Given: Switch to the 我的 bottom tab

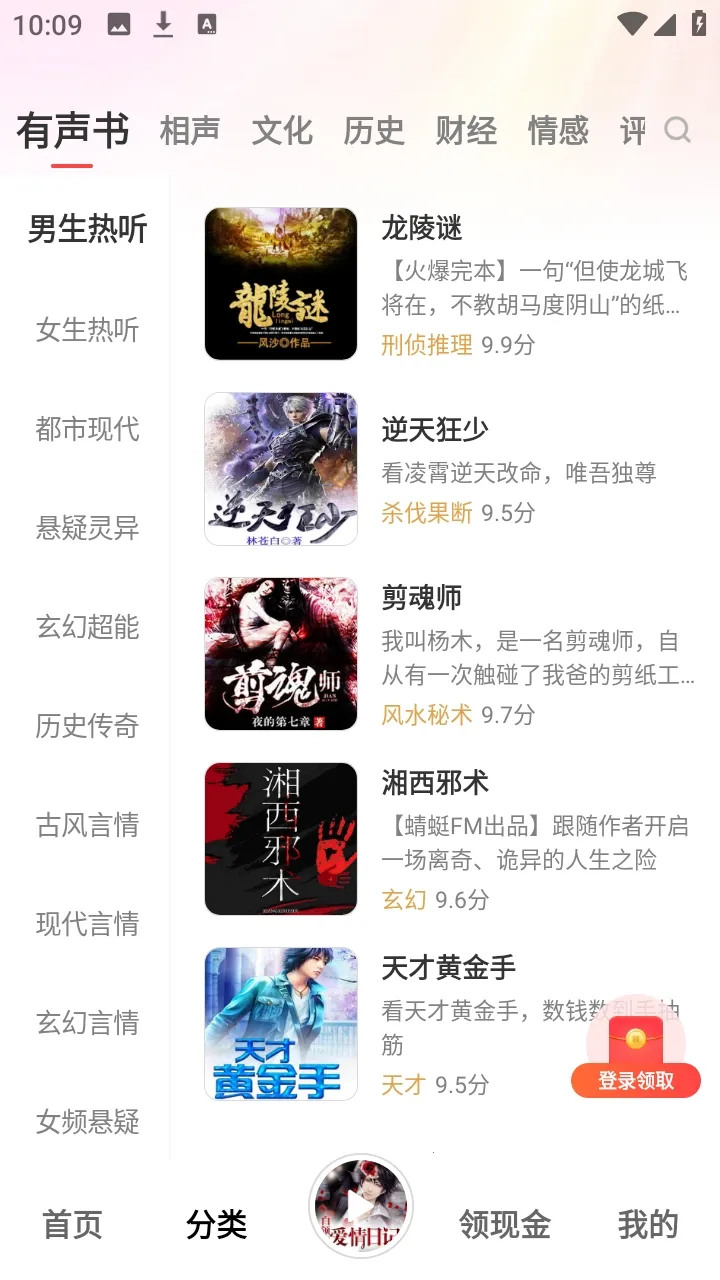Looking at the screenshot, I should click(648, 1224).
